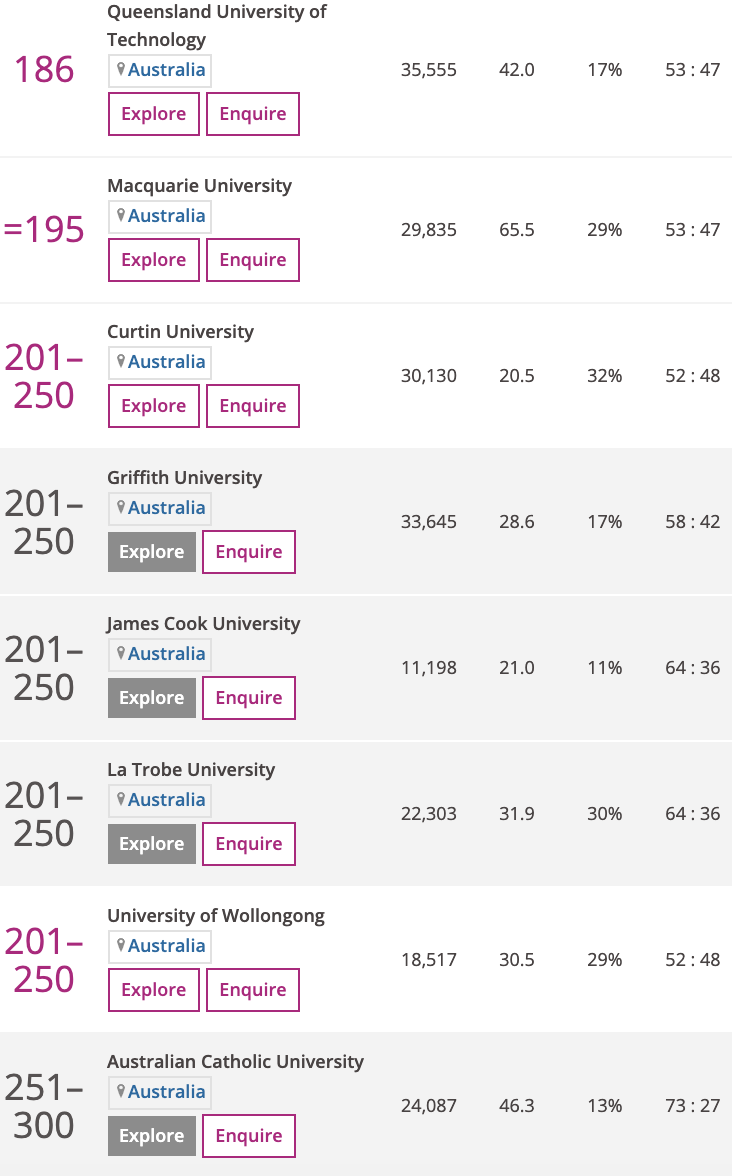Viewport: 732px width, 1176px height.
Task: Enquire about Griffith University
Action: [x=248, y=552]
